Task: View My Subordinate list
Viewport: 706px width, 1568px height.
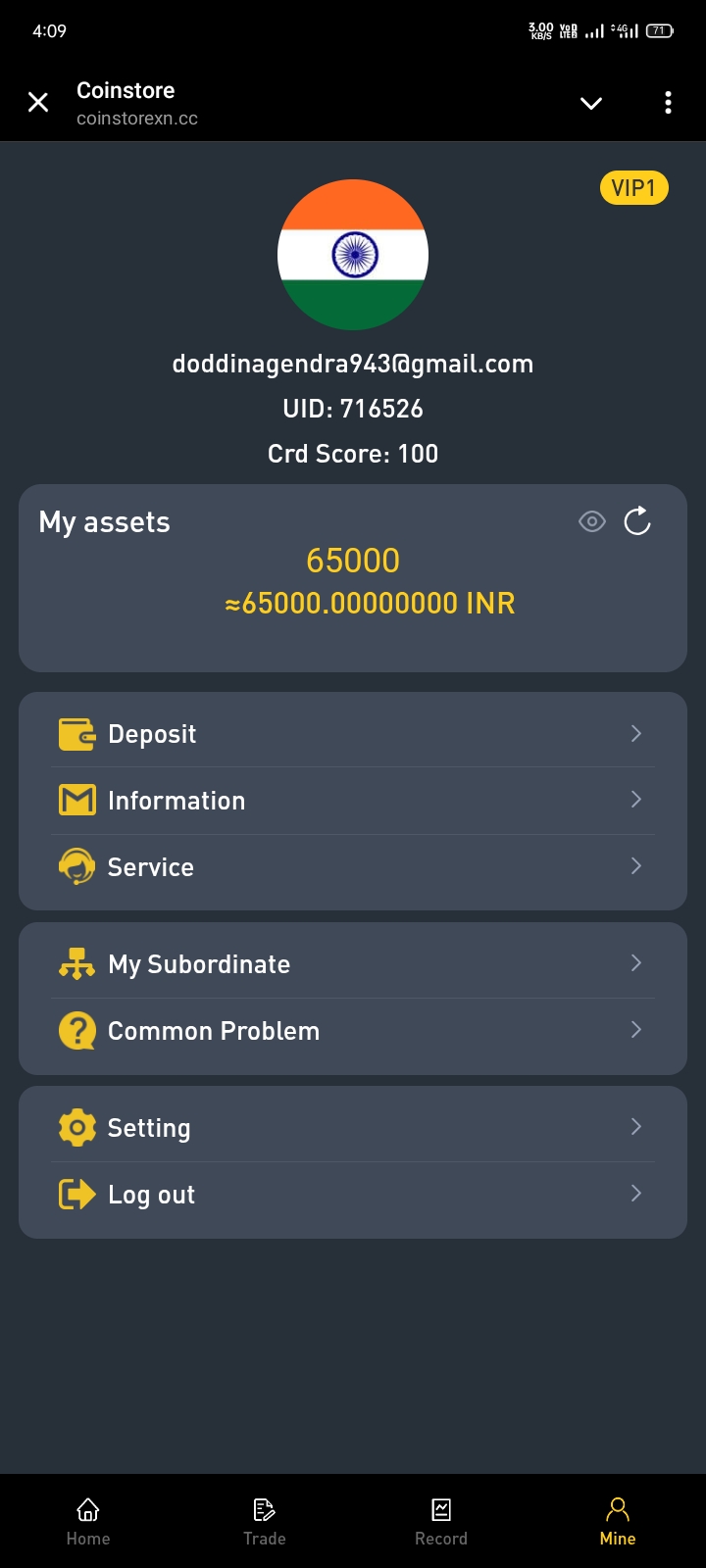Action: click(353, 964)
